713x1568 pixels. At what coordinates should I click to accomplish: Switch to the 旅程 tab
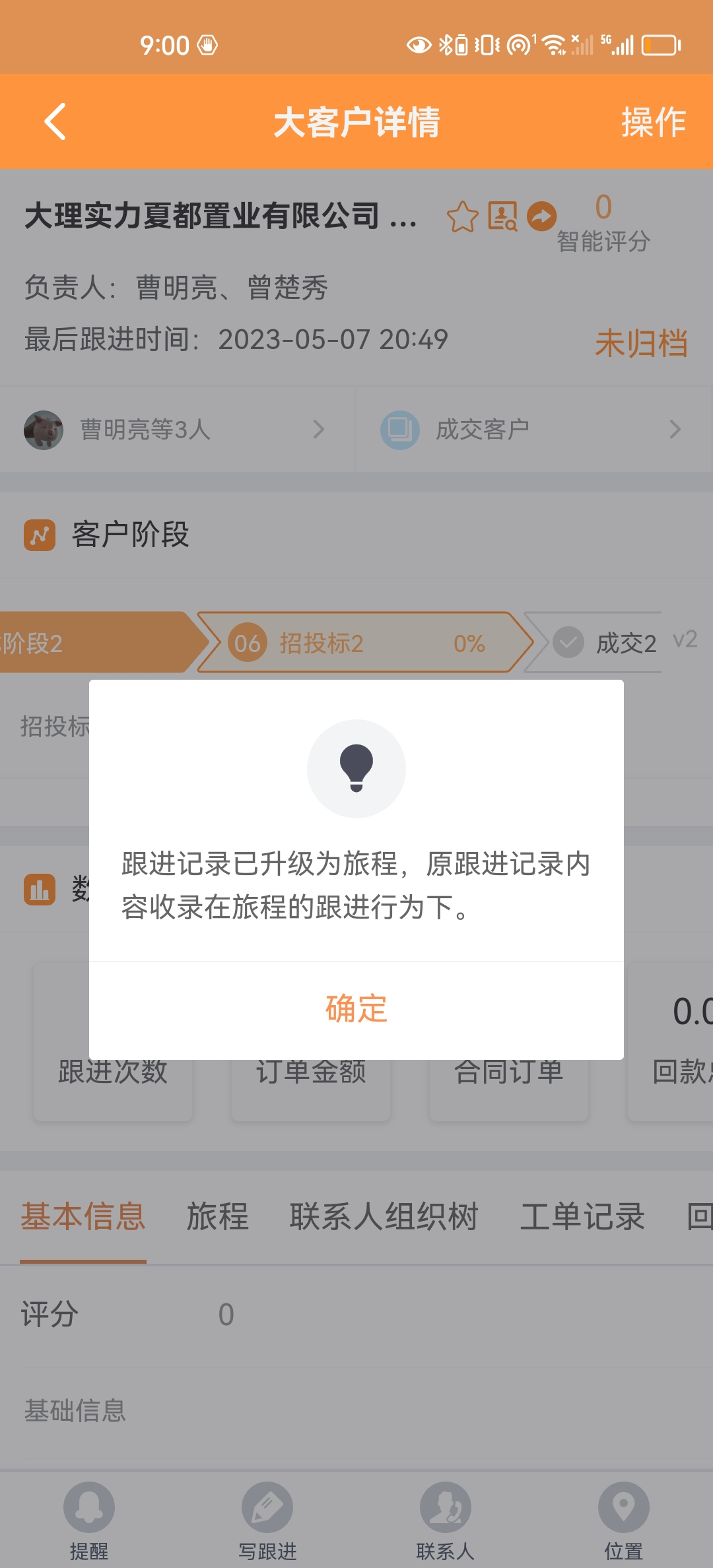point(218,1216)
